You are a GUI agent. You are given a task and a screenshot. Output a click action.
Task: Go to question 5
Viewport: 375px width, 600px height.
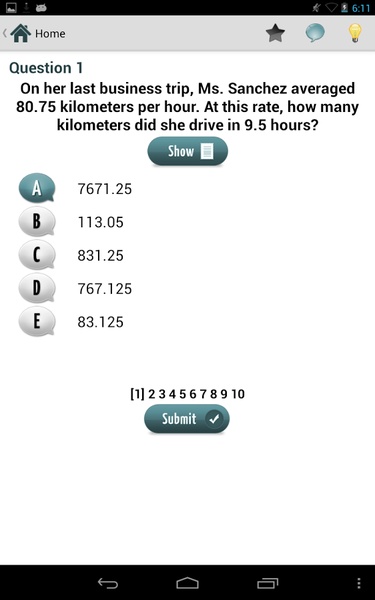click(x=183, y=394)
